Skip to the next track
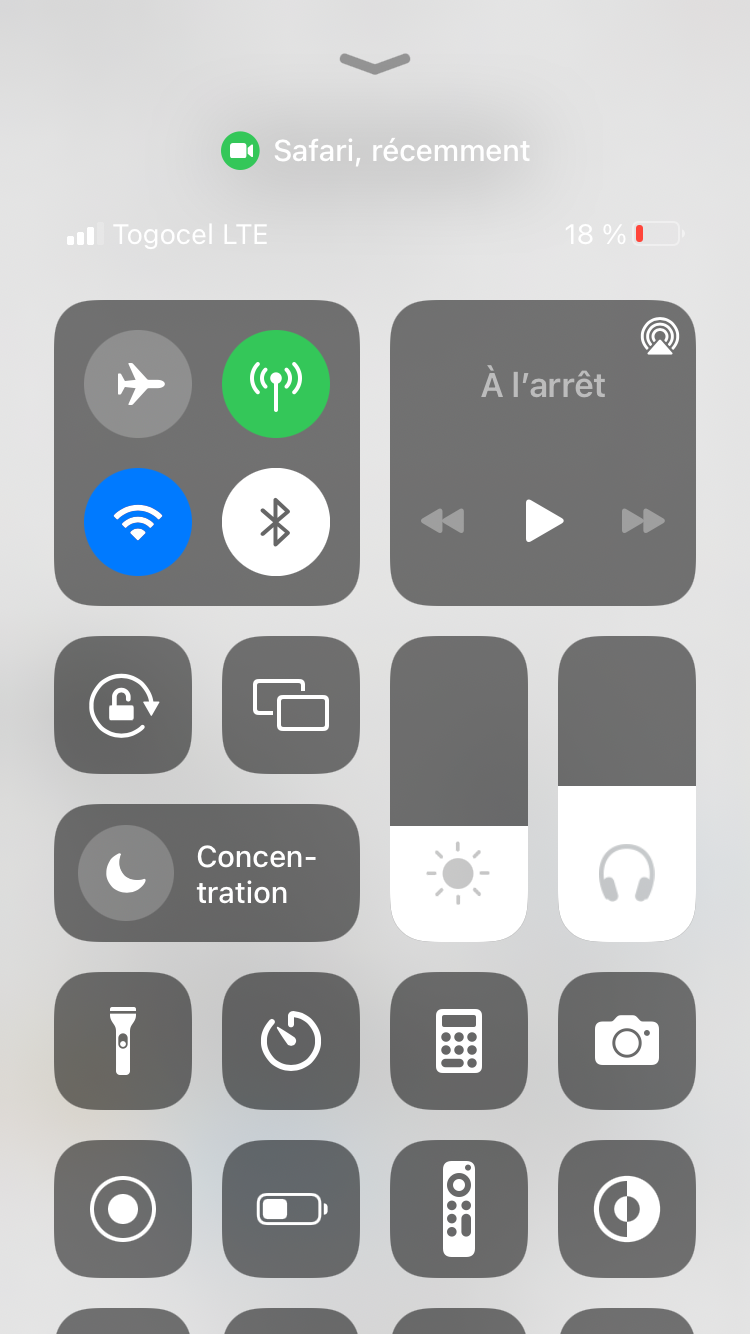This screenshot has width=750, height=1334. tap(643, 521)
